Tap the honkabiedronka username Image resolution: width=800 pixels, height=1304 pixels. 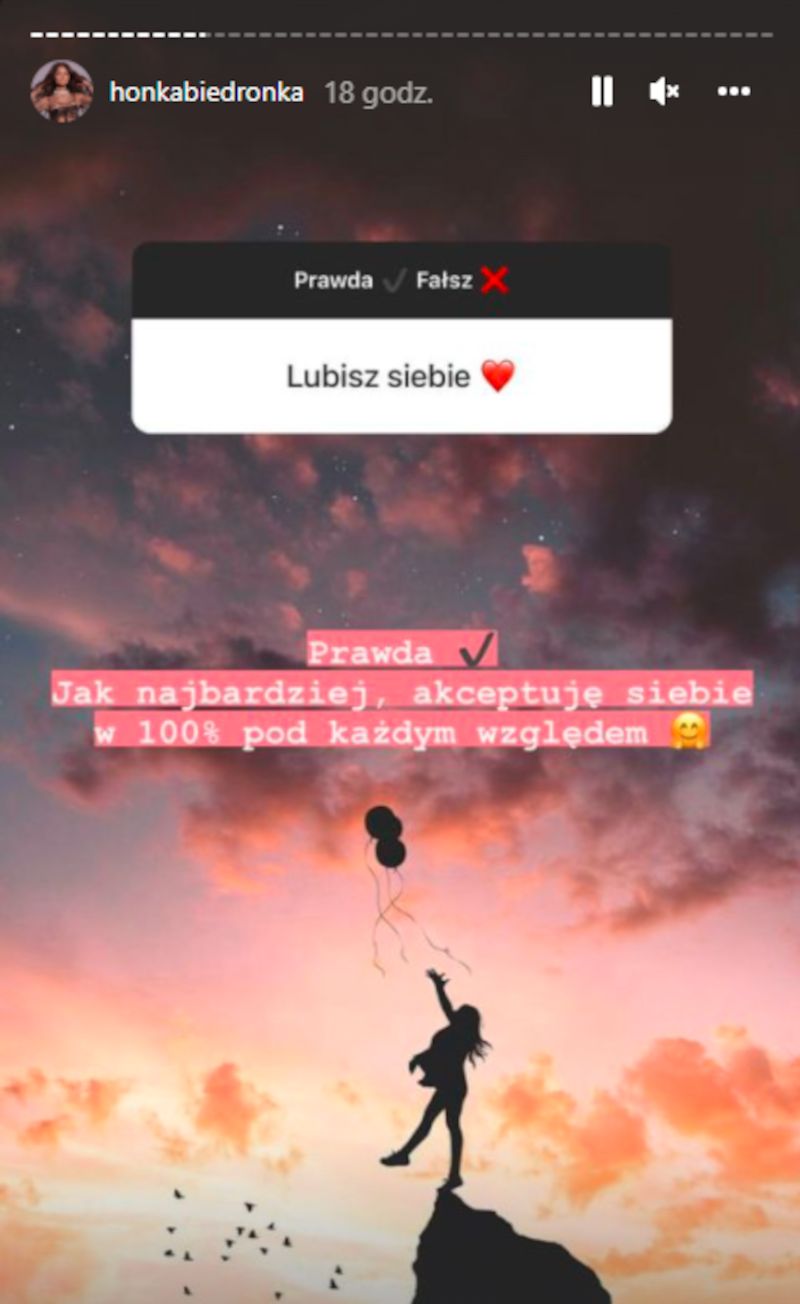coord(206,93)
